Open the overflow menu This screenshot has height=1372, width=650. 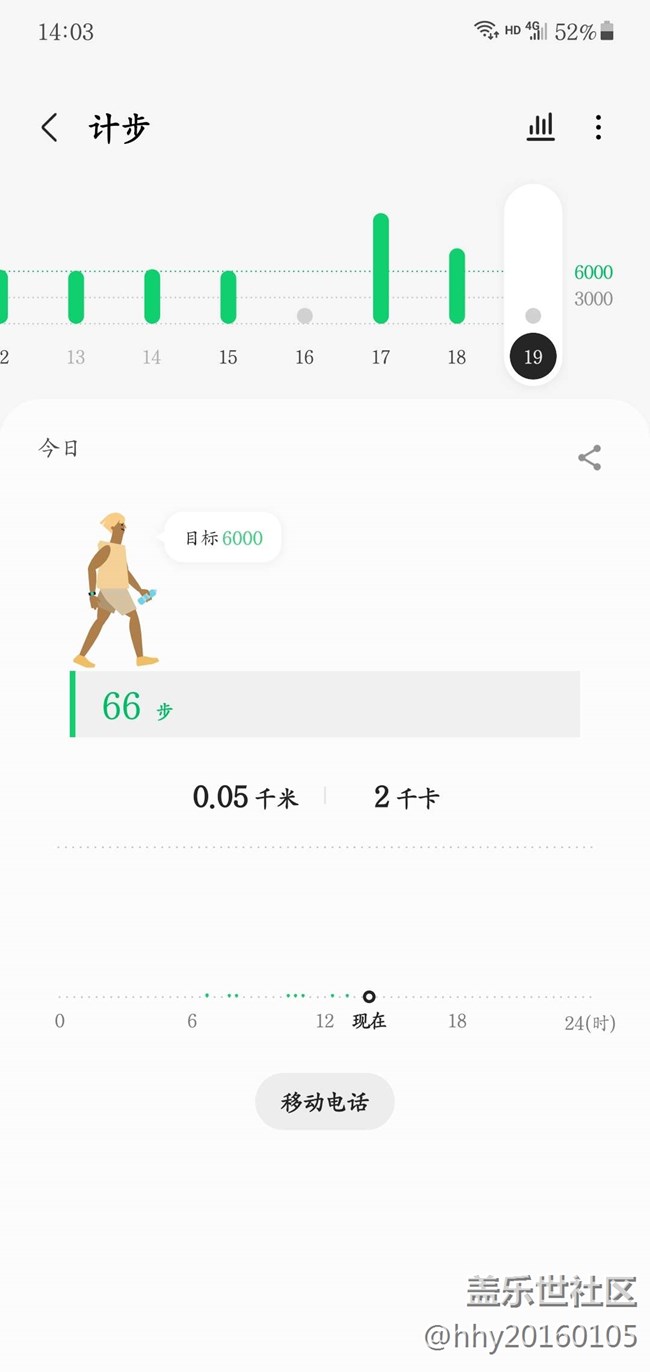tap(598, 127)
